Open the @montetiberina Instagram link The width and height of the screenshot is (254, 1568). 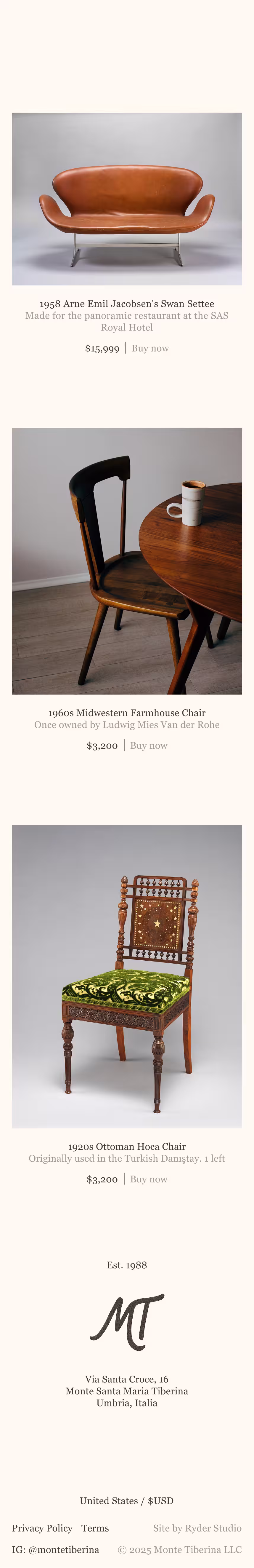pyautogui.click(x=55, y=1549)
